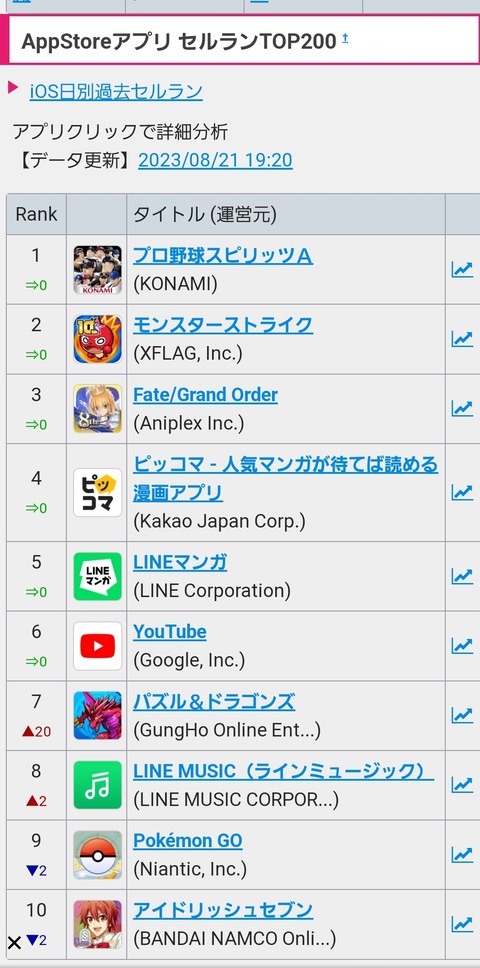This screenshot has width=480, height=968.
Task: Open アイドリッシュセブン app details
Action: pos(223,910)
